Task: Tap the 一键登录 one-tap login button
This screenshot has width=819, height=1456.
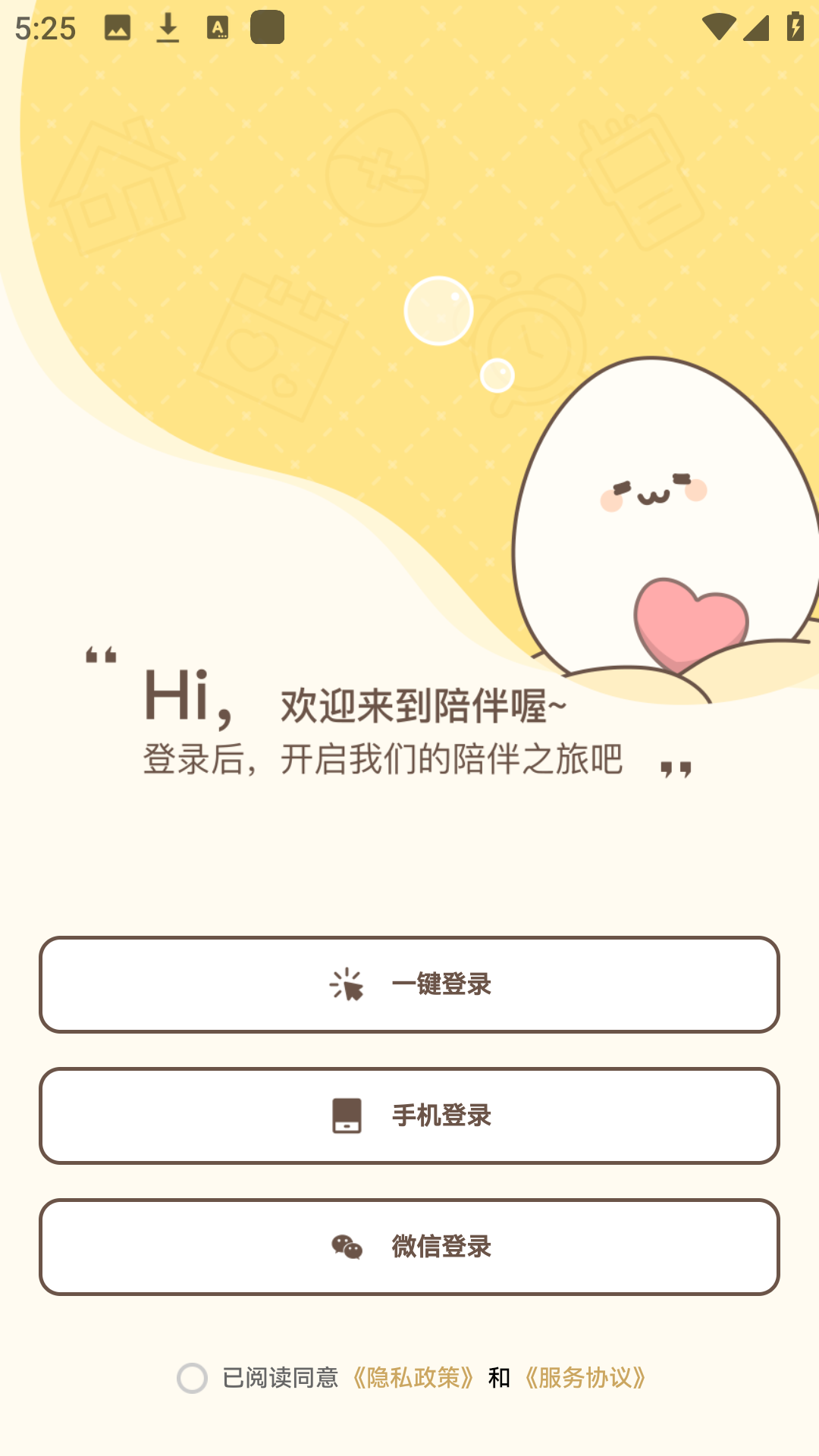Action: (x=409, y=984)
